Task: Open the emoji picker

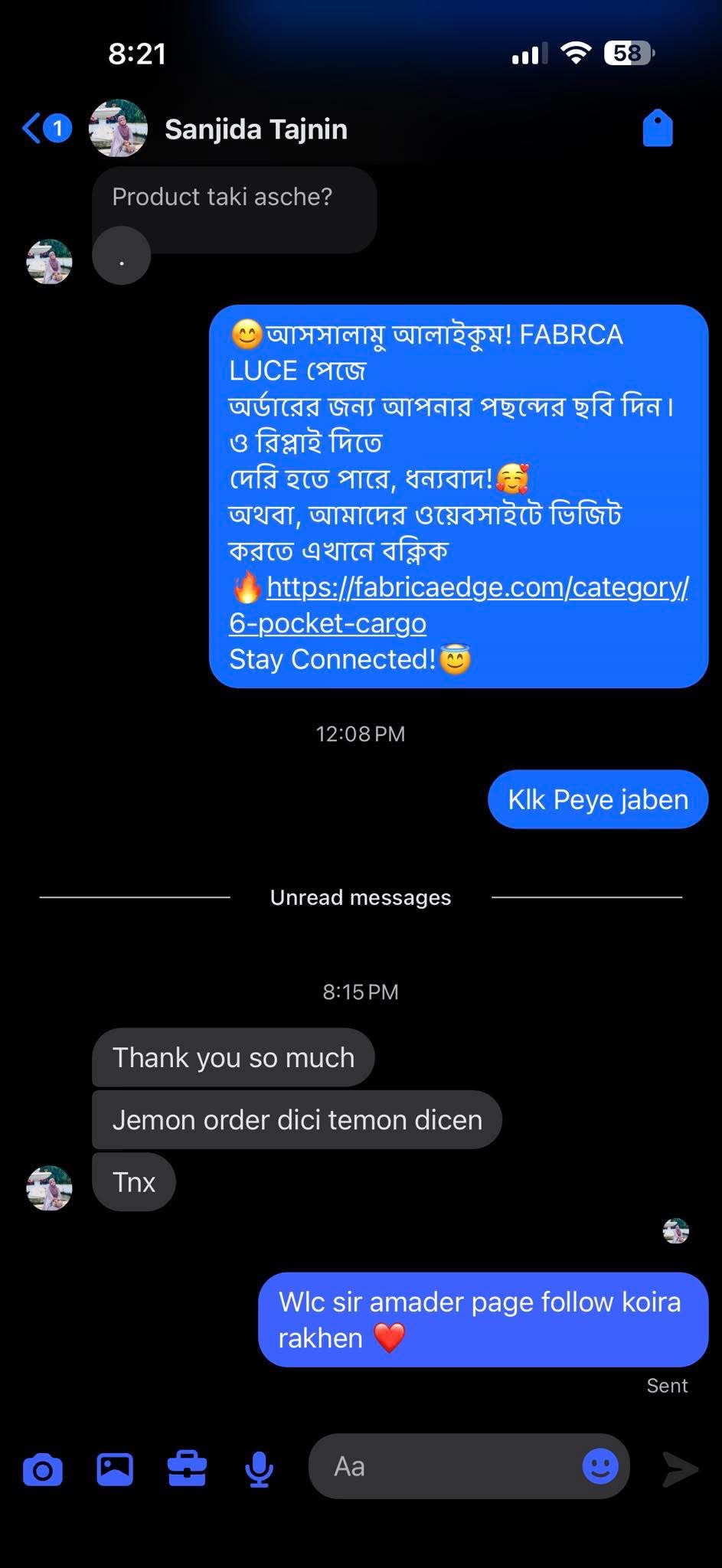Action: click(599, 1466)
